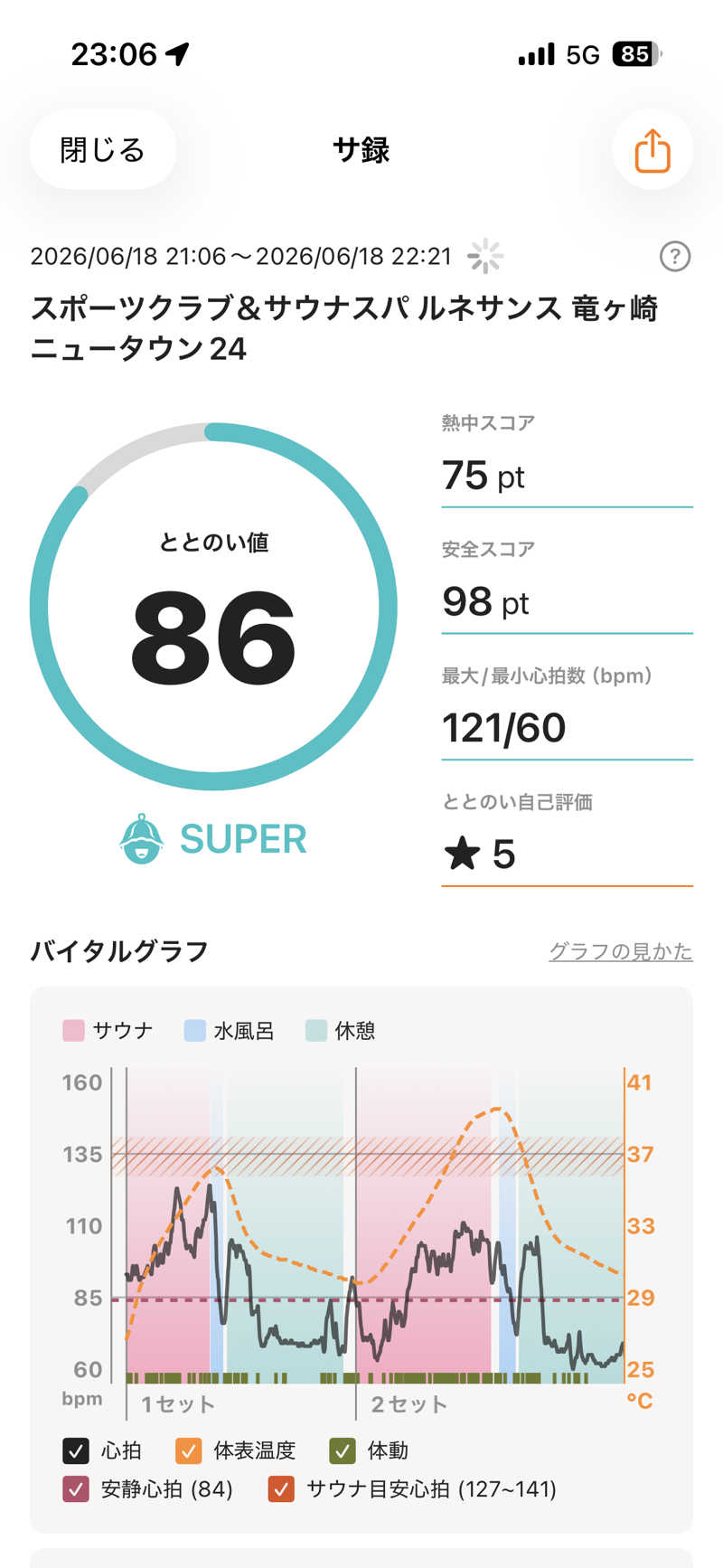Uncheck the 心拍 checkbox
The width and height of the screenshot is (723, 1568).
pyautogui.click(x=76, y=1450)
